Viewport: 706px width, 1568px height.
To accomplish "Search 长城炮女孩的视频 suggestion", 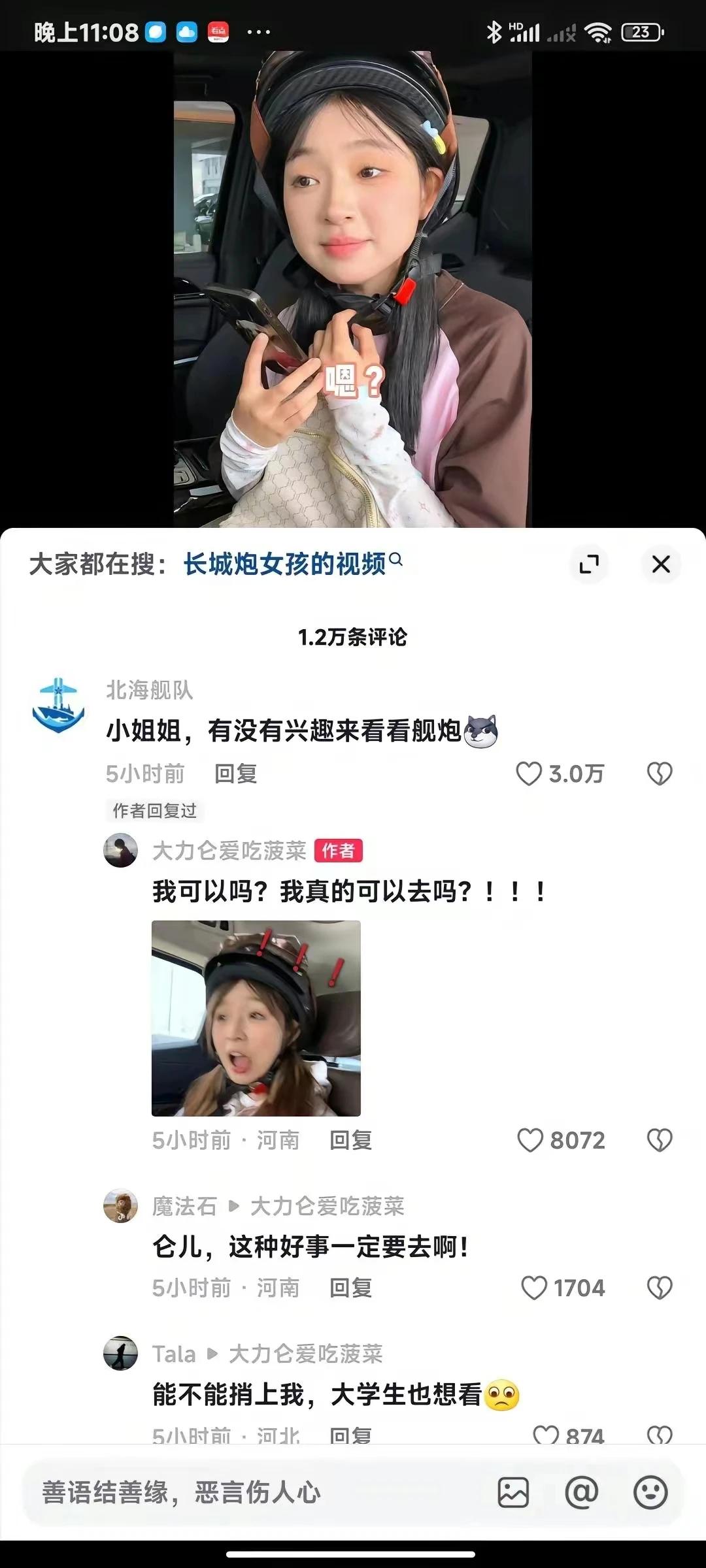I will click(284, 564).
